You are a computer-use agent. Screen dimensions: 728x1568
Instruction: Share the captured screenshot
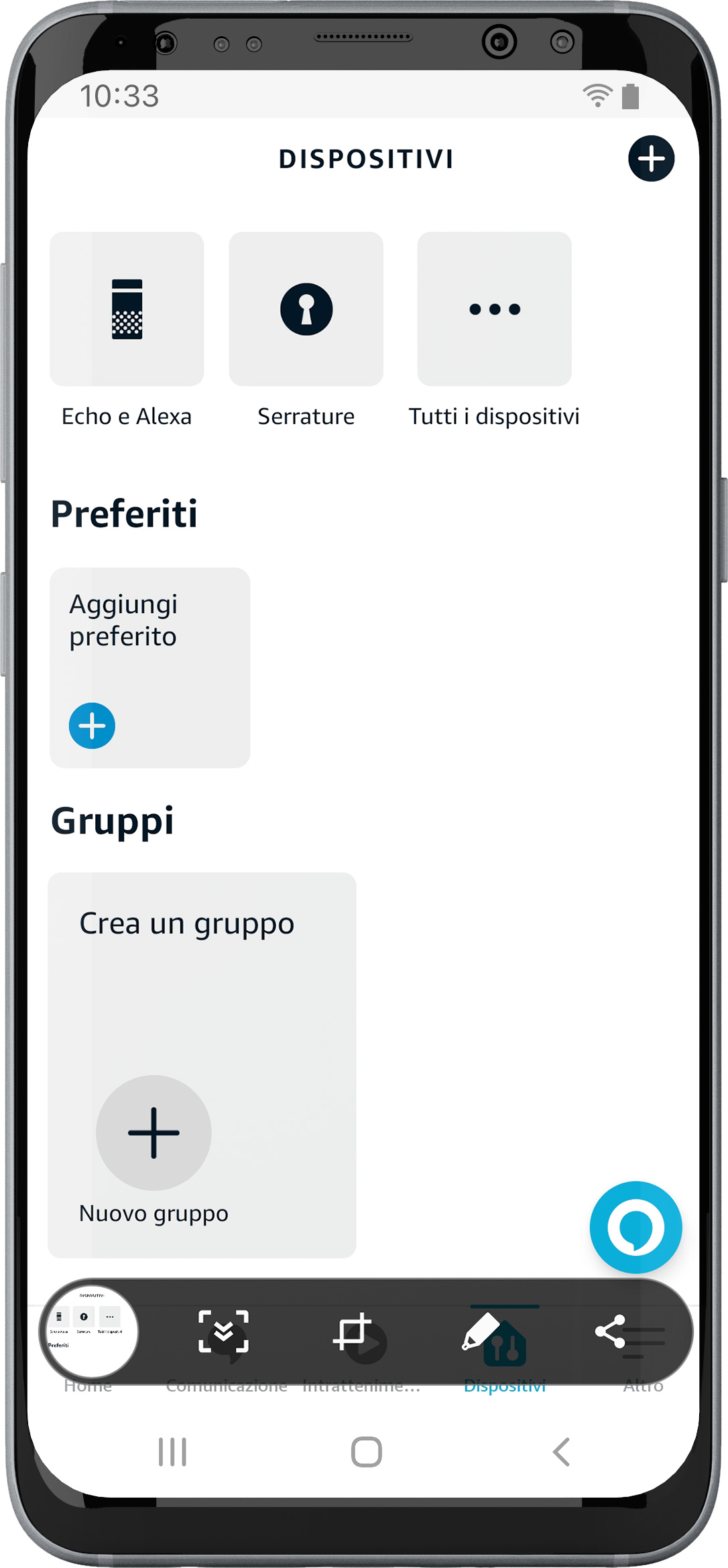[610, 1331]
